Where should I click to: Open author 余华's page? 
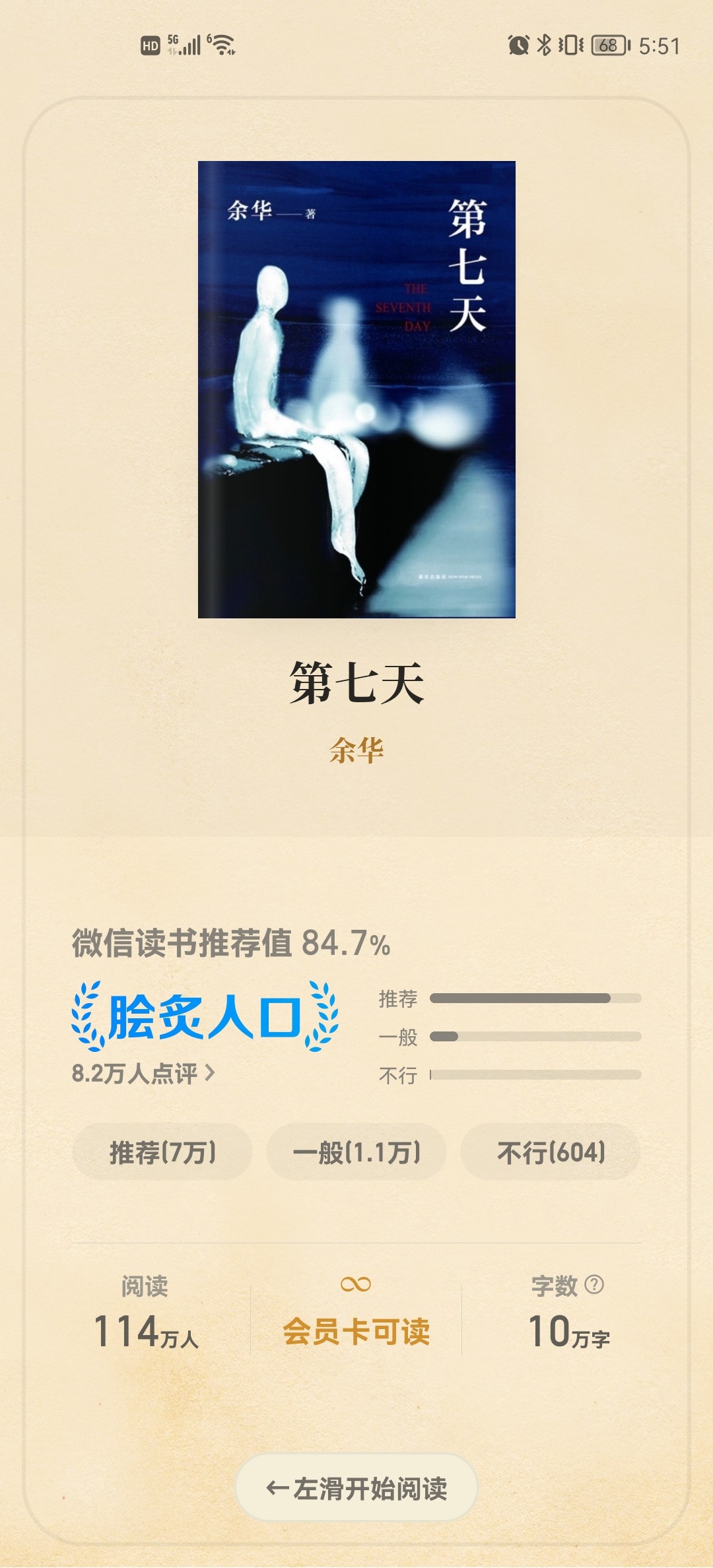pos(356,750)
